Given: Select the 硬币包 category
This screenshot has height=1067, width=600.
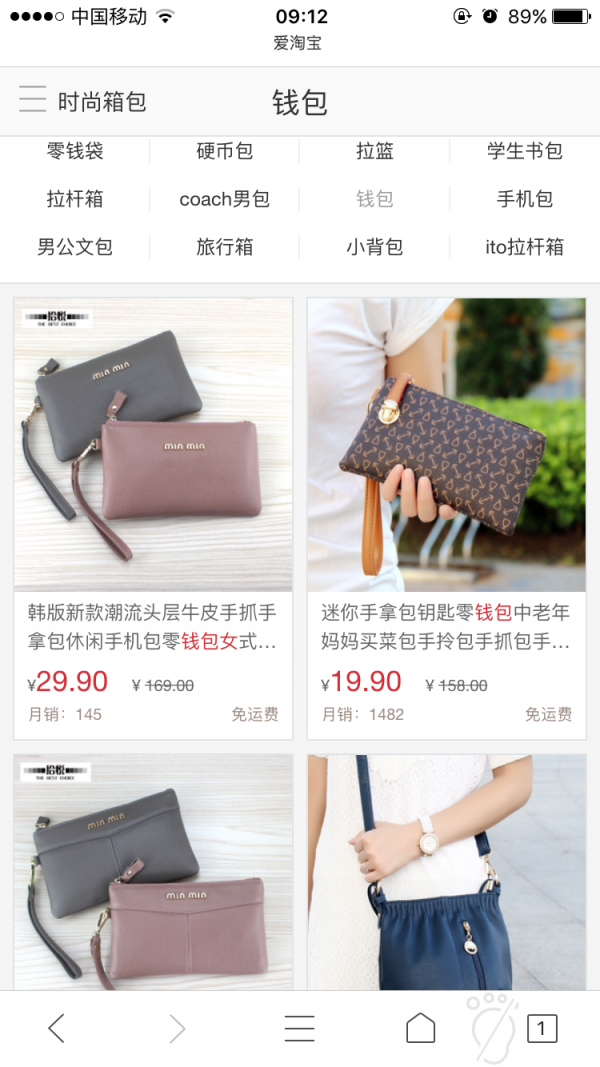Looking at the screenshot, I should pyautogui.click(x=225, y=151).
